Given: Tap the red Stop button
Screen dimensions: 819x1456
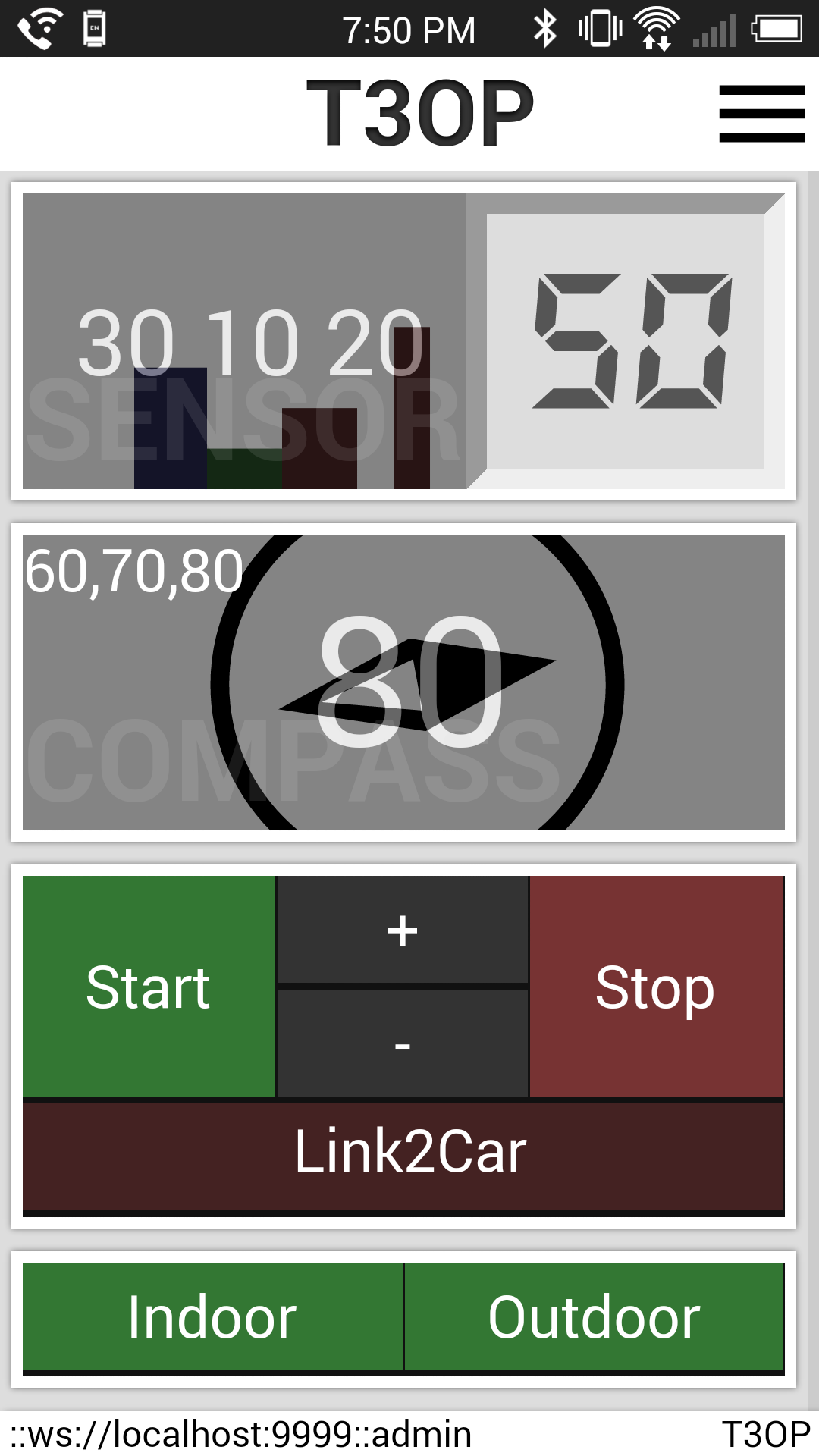Looking at the screenshot, I should pyautogui.click(x=656, y=986).
